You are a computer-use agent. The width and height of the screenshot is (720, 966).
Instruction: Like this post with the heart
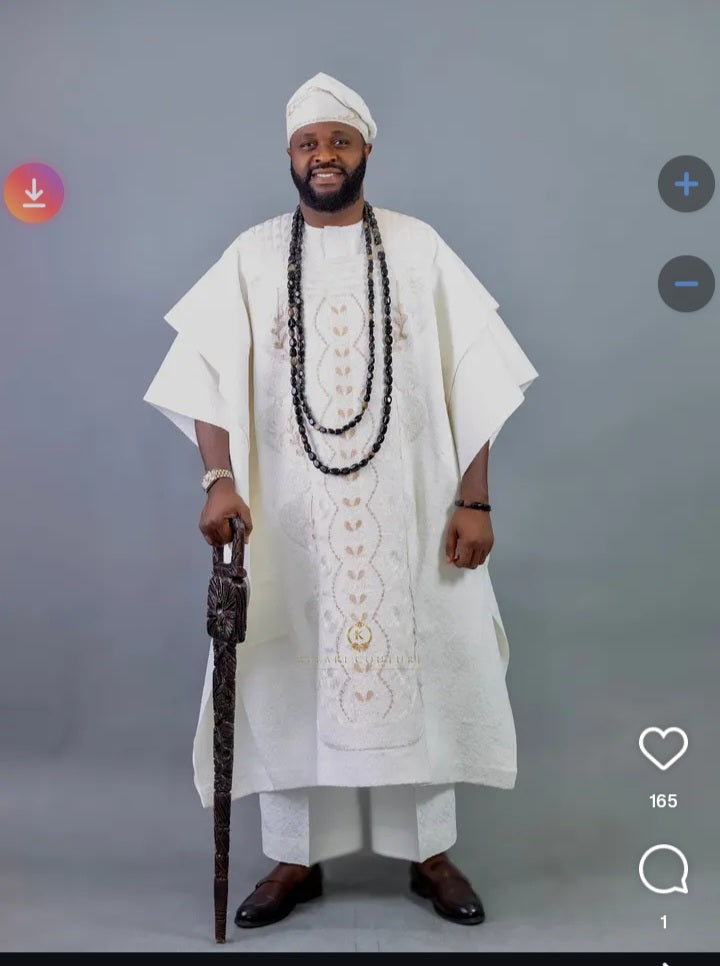tap(663, 748)
